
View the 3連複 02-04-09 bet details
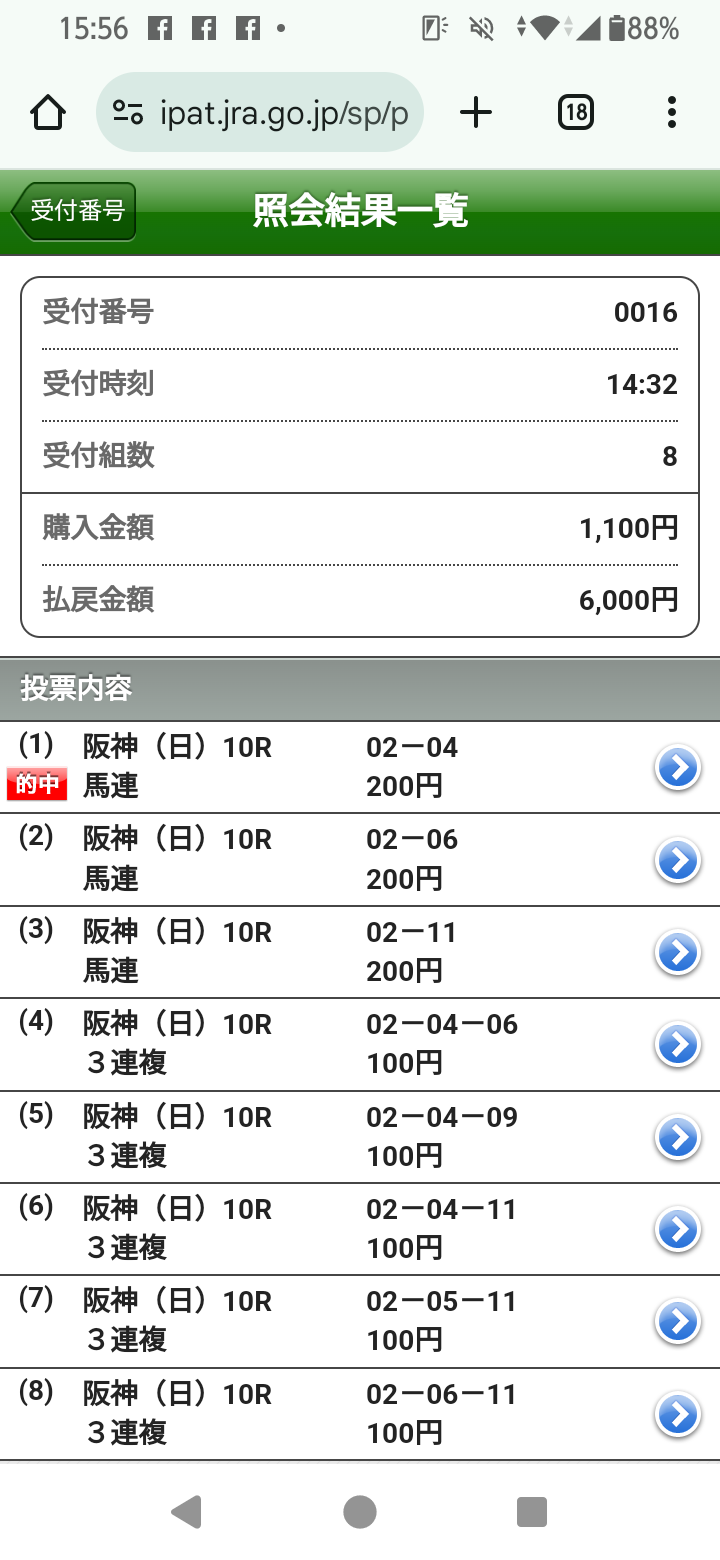coord(677,1137)
